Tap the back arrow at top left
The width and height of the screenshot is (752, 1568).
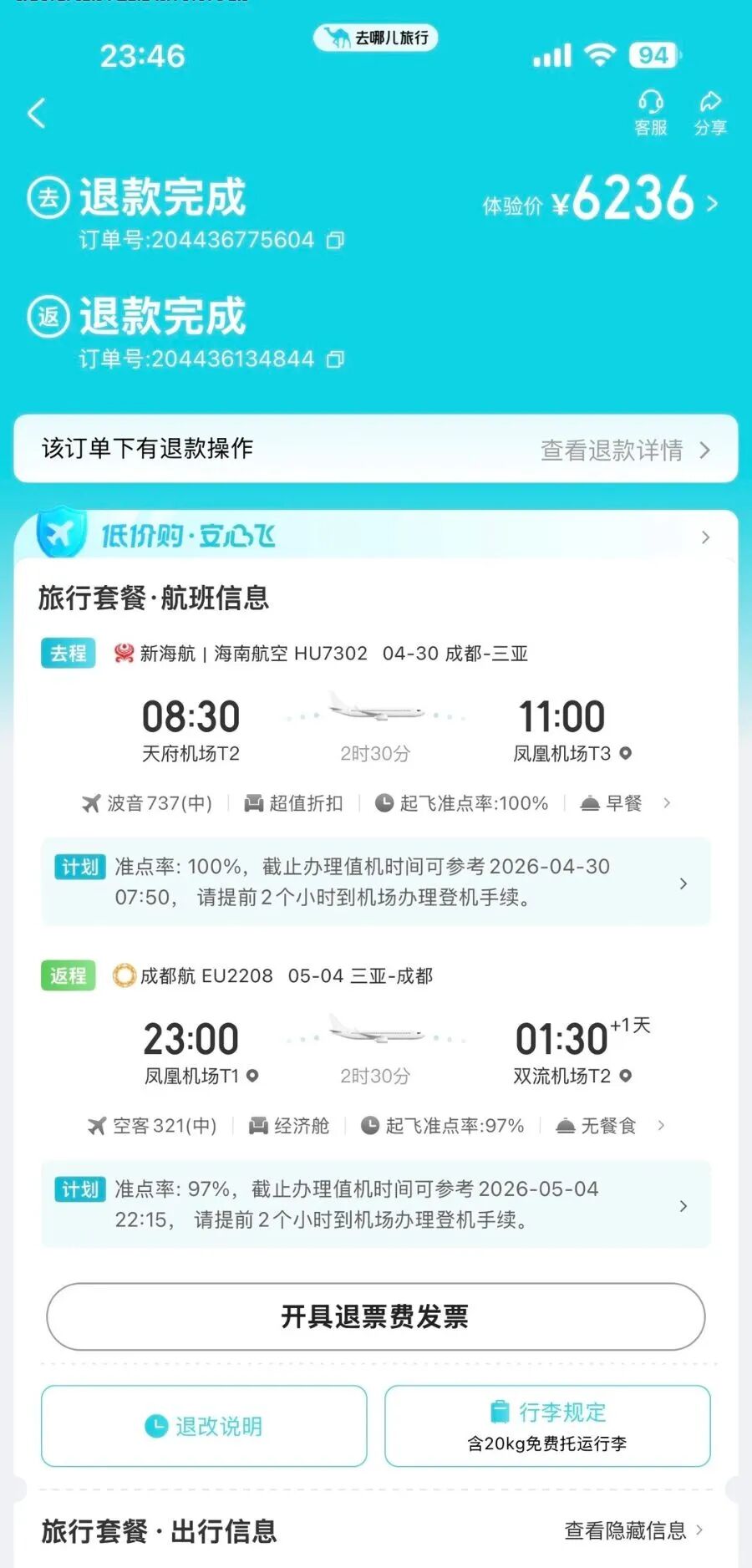point(38,113)
